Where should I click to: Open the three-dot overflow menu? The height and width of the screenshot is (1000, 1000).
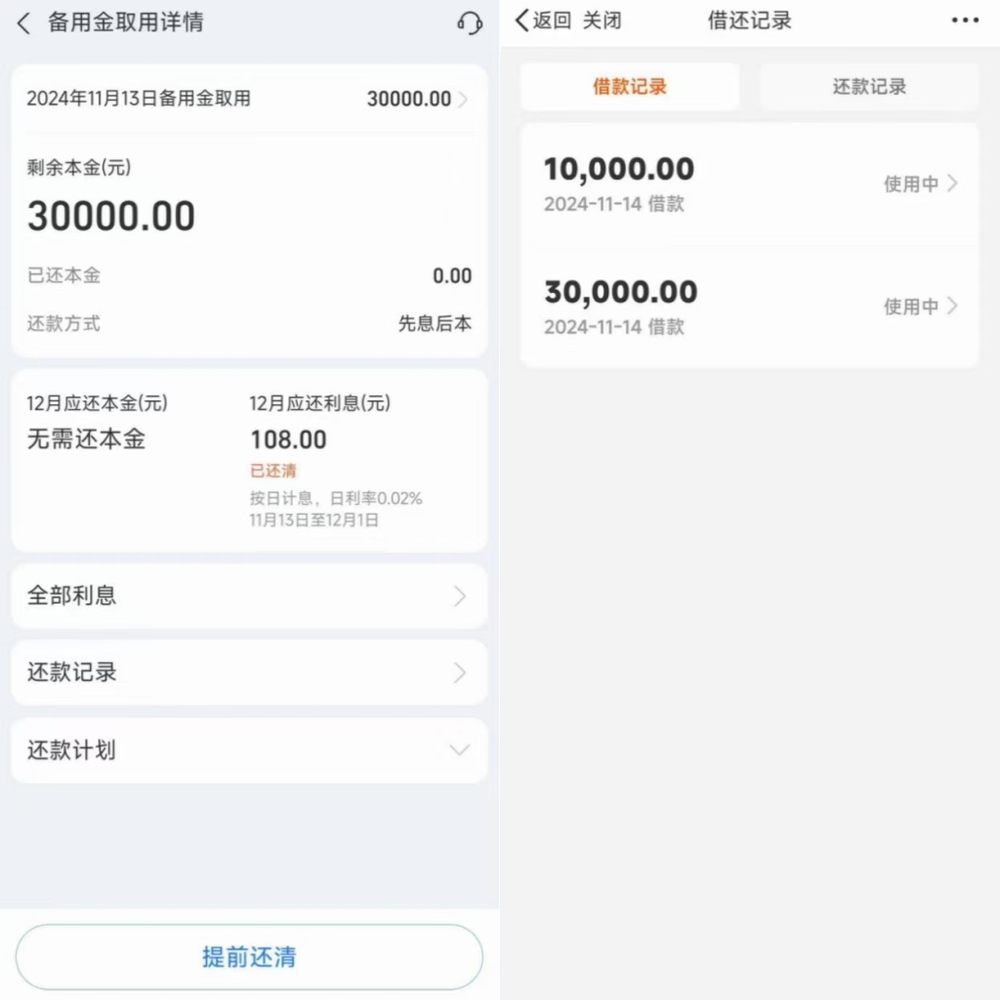[x=965, y=21]
